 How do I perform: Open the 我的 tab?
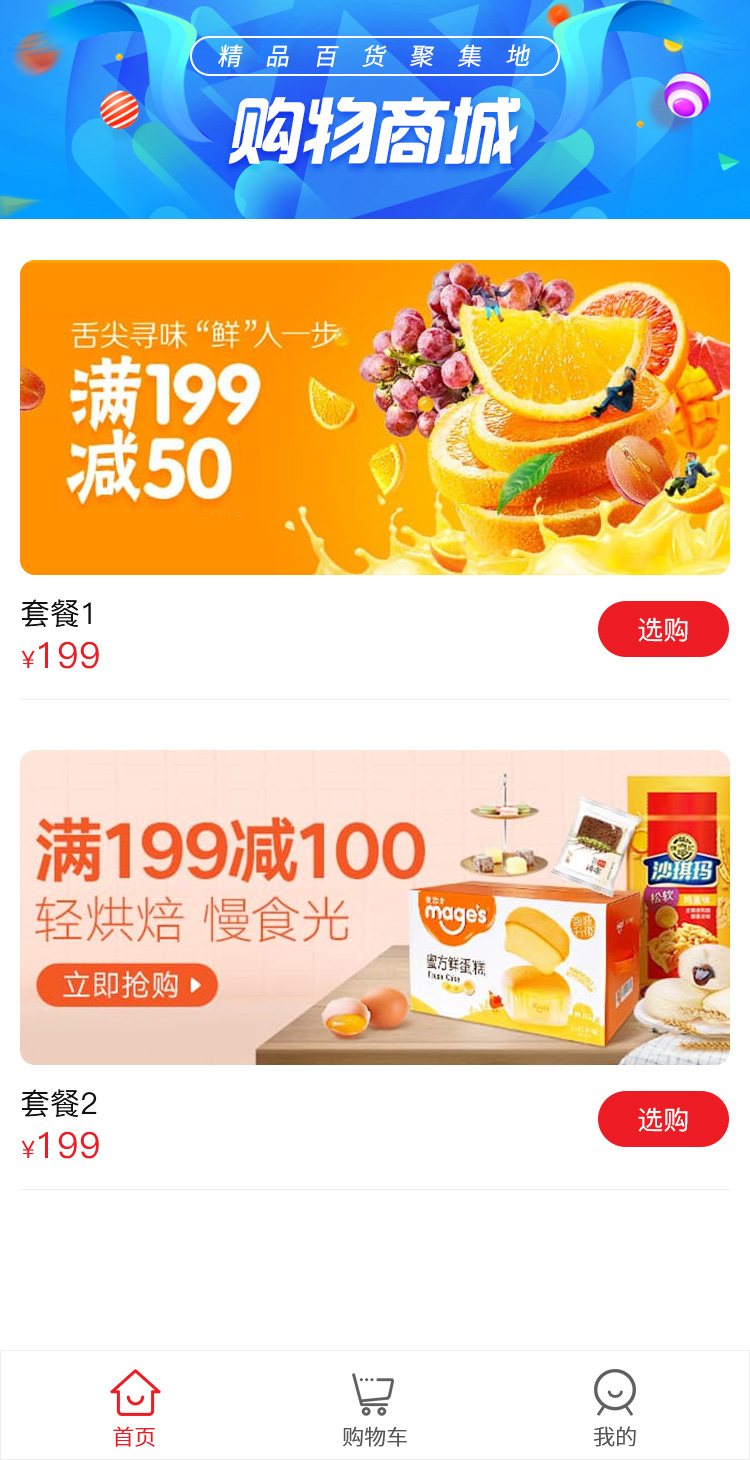pyautogui.click(x=614, y=1408)
